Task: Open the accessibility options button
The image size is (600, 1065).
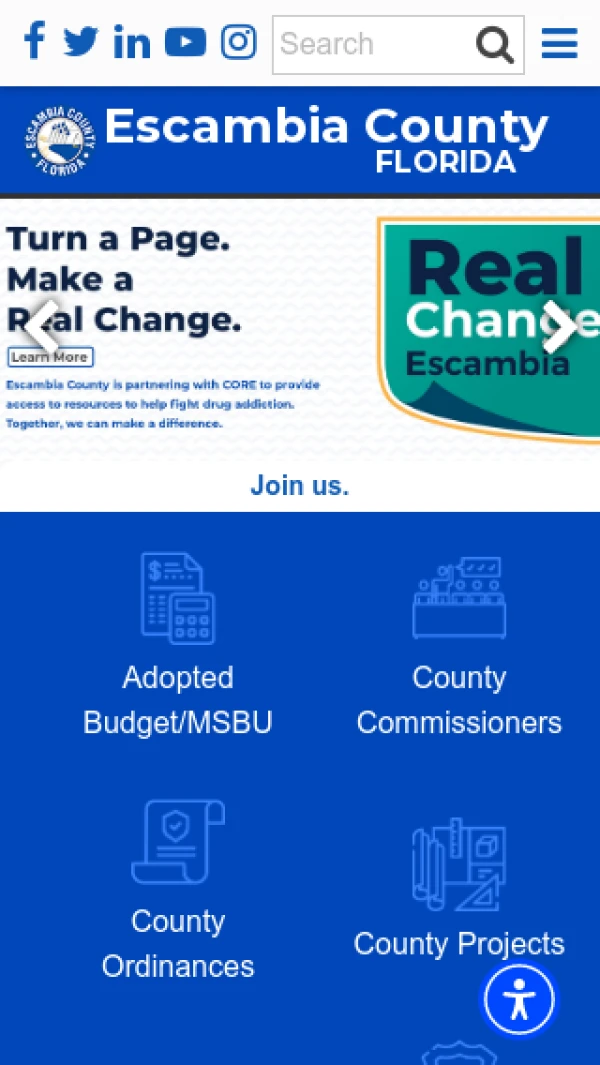Action: [x=519, y=999]
